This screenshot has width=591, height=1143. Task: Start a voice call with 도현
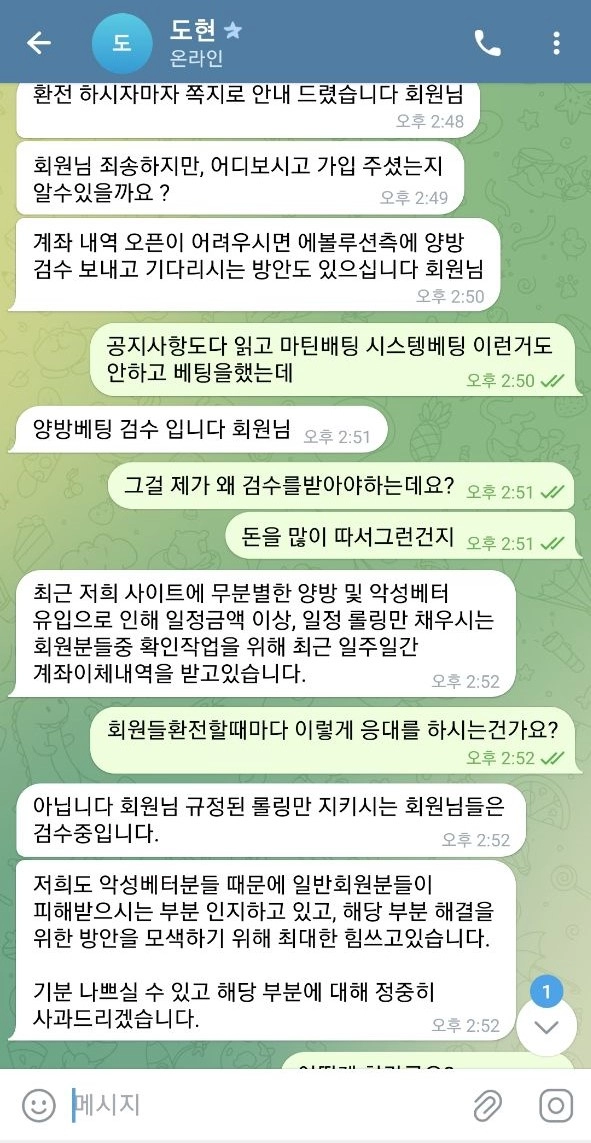click(x=488, y=43)
